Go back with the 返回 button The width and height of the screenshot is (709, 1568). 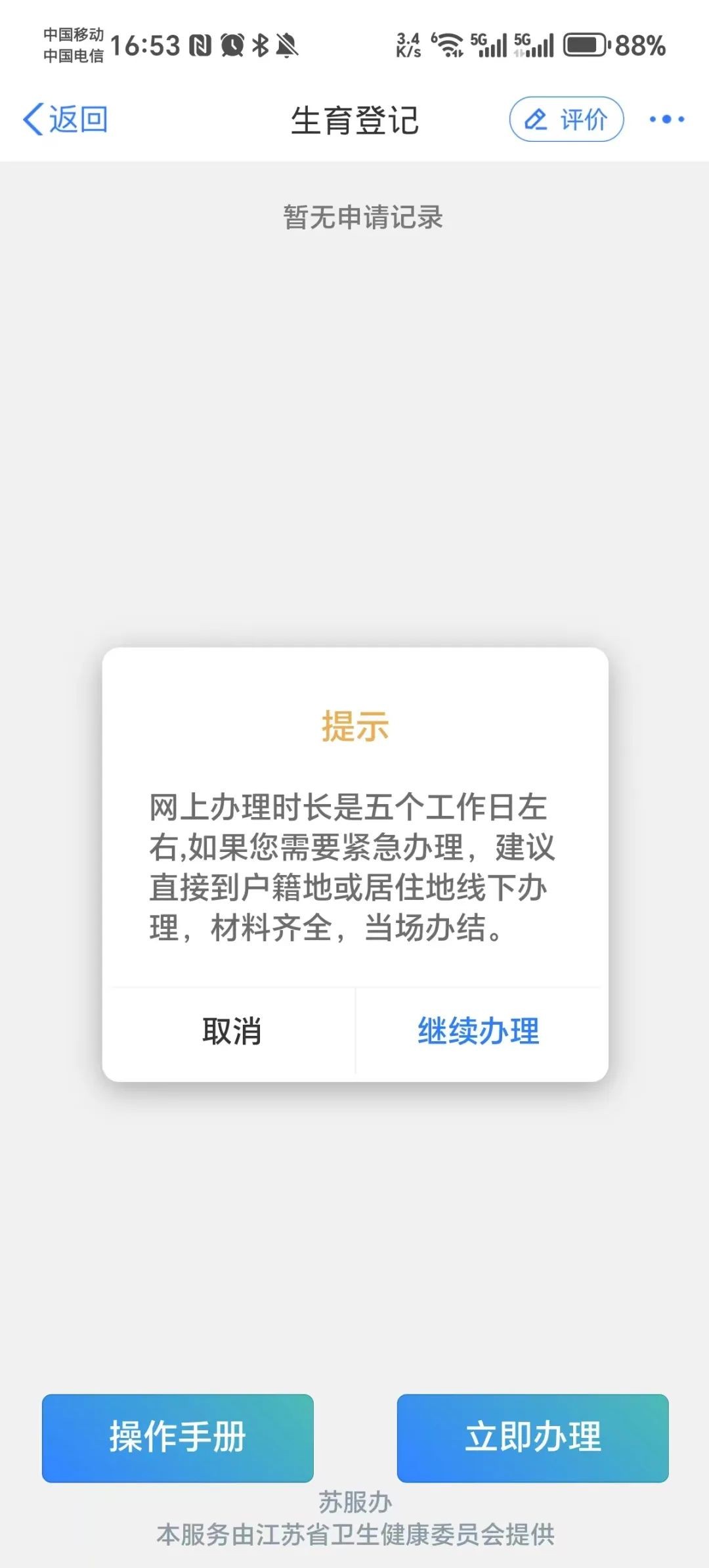(66, 120)
